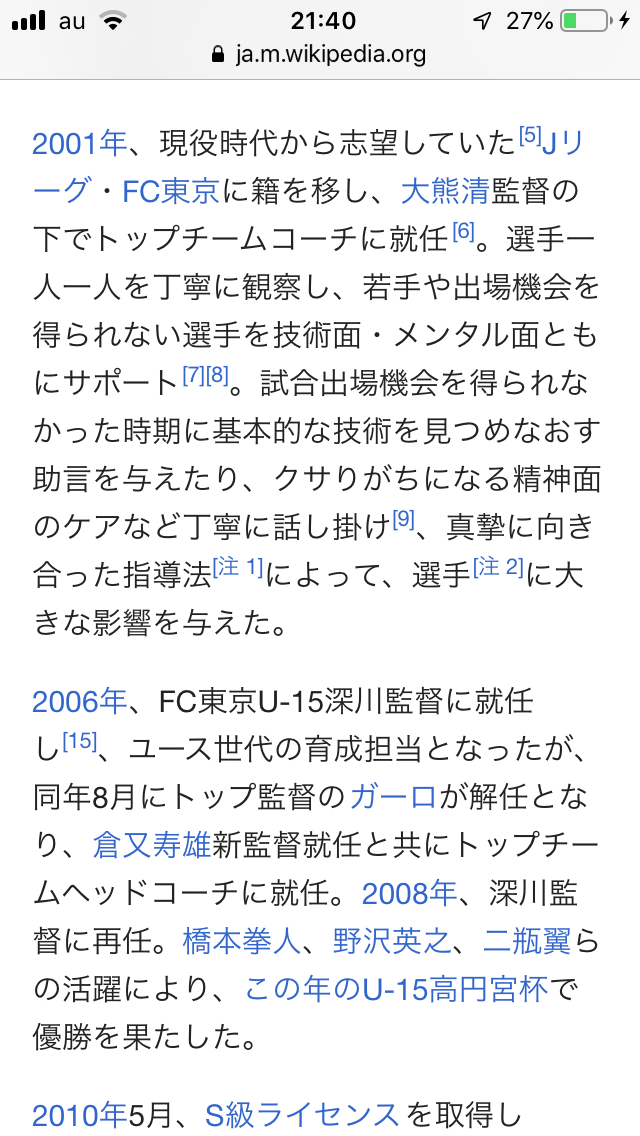Open the 倉又寿雄 link
Viewport: 640px width, 1136px height.
152,845
